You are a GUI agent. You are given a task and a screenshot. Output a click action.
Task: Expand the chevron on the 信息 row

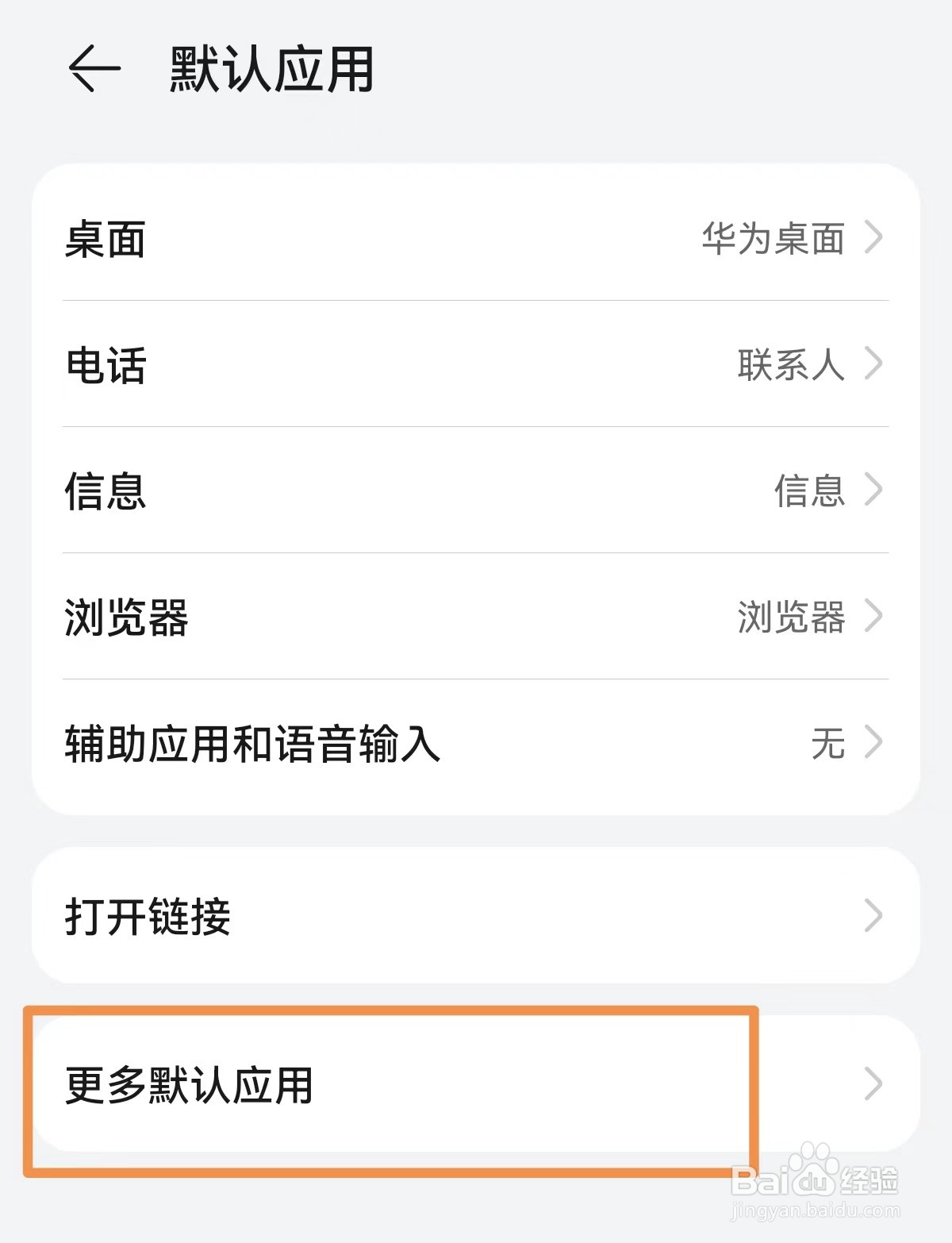(876, 493)
